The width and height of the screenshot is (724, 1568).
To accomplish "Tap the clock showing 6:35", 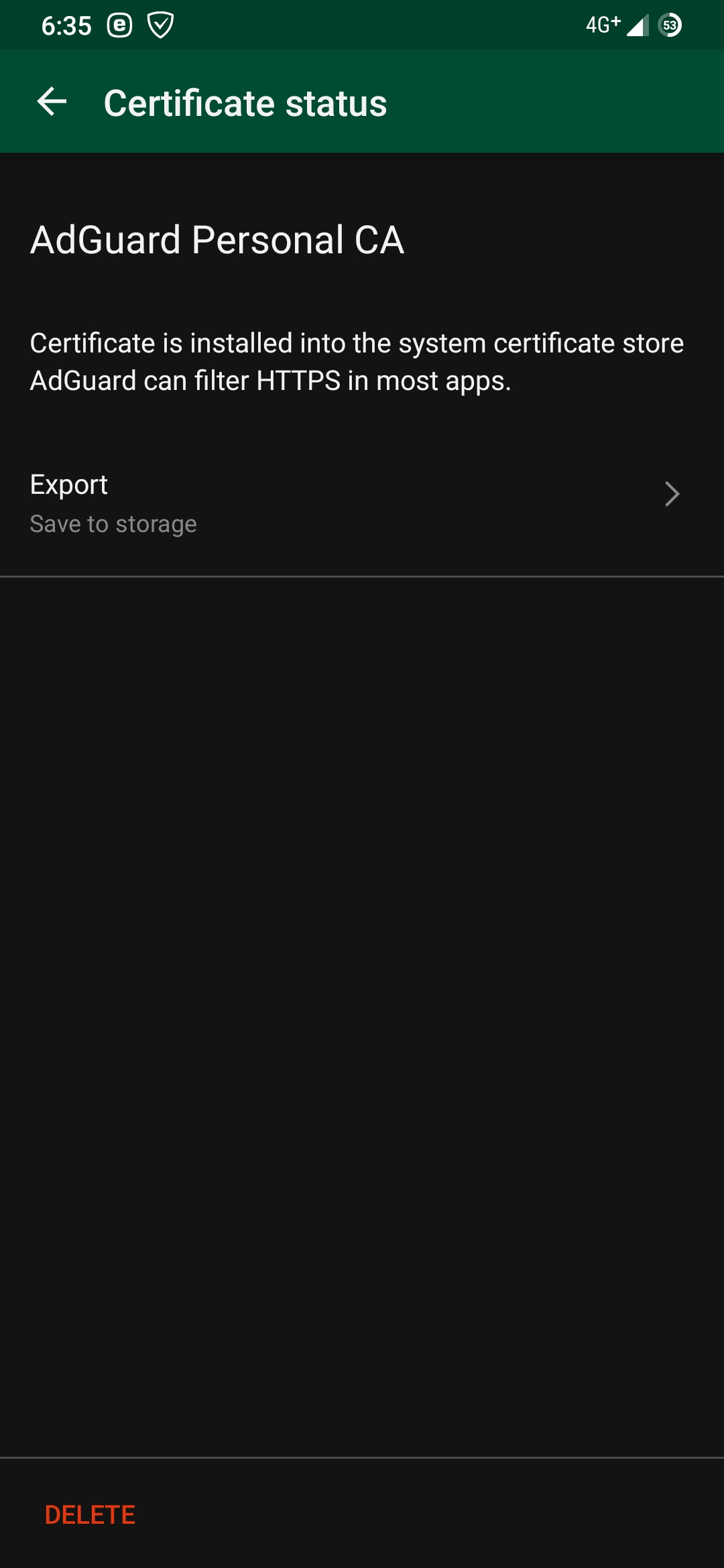I will click(67, 24).
